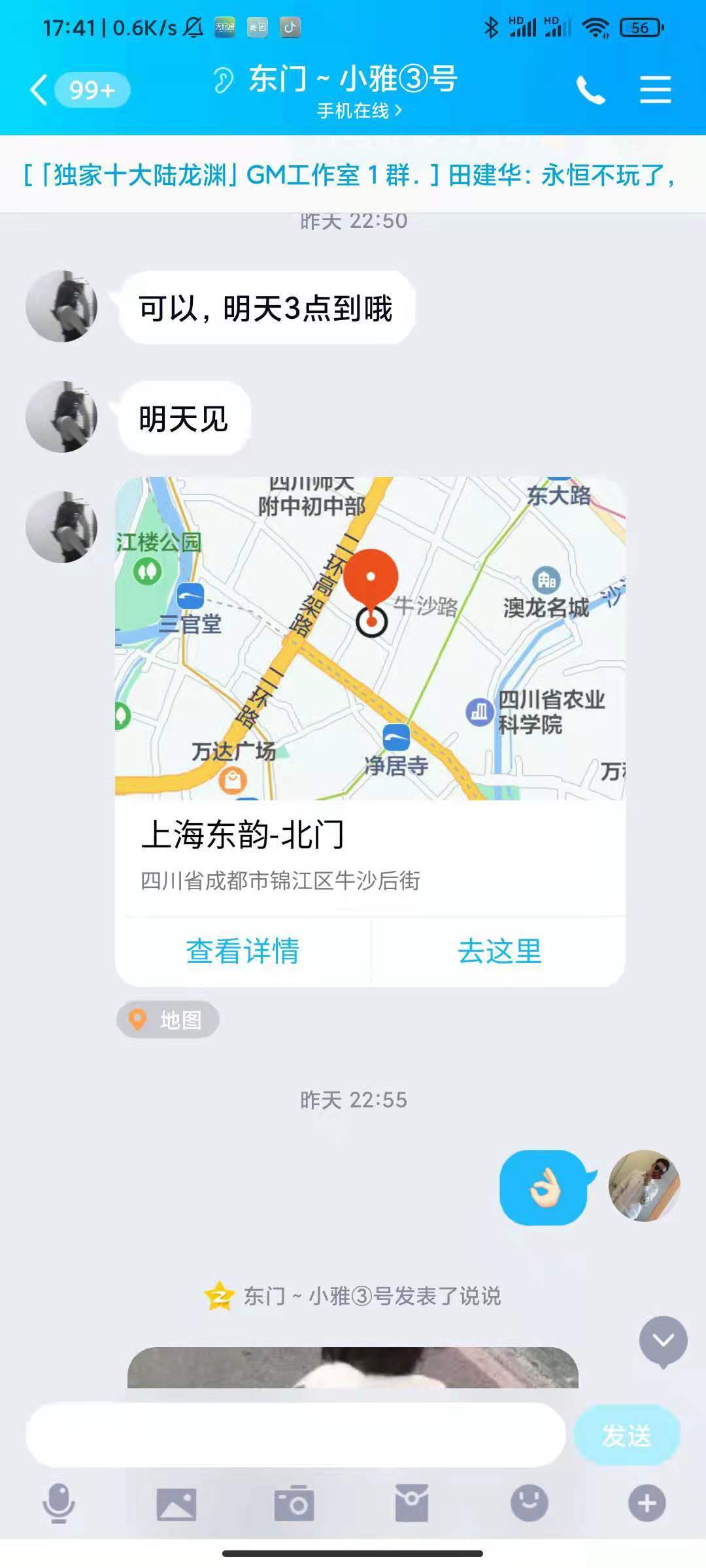Start a voice call with this contact
The image size is (706, 1568).
[590, 90]
